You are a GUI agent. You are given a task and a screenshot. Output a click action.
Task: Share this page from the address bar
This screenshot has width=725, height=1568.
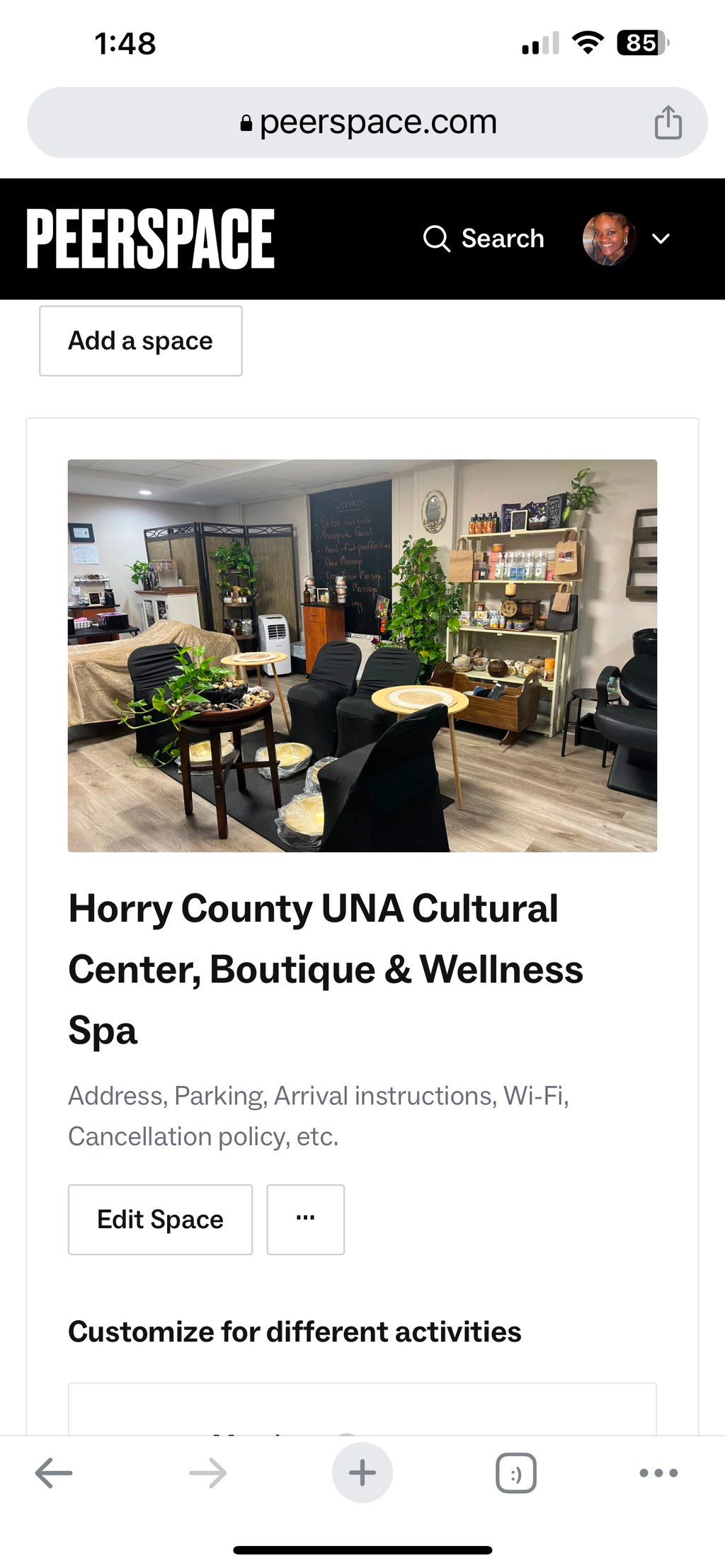point(667,122)
